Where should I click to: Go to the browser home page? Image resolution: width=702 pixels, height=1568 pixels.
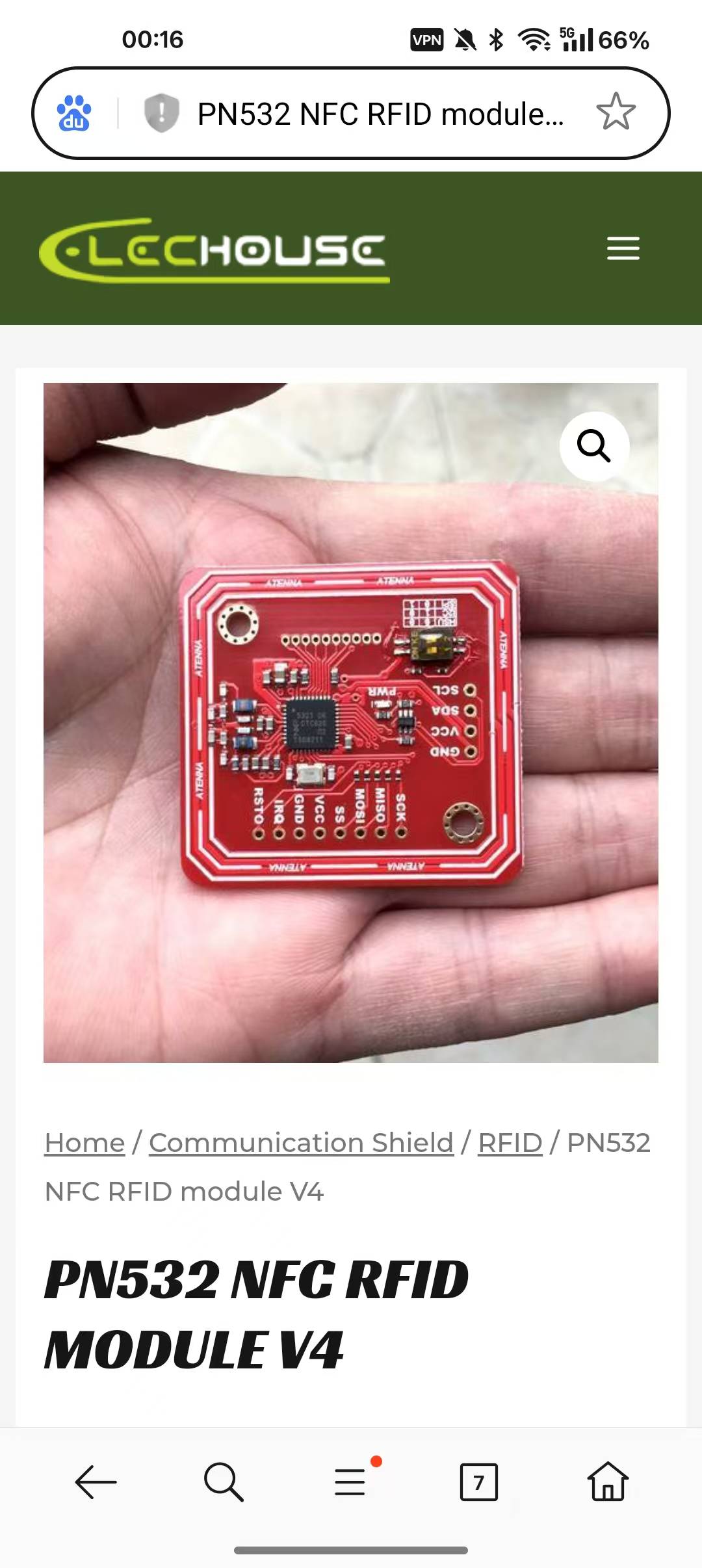click(608, 1482)
